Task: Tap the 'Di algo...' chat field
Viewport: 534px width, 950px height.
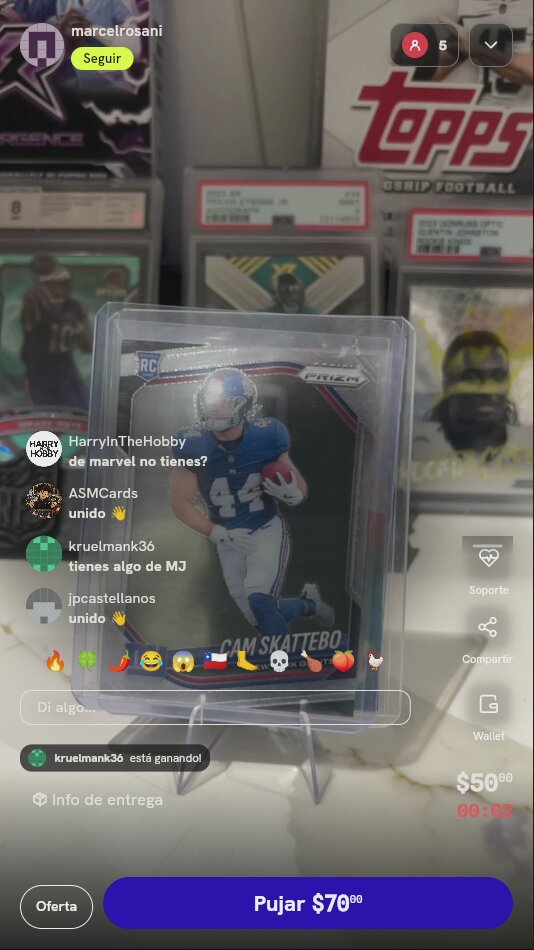Action: click(215, 708)
